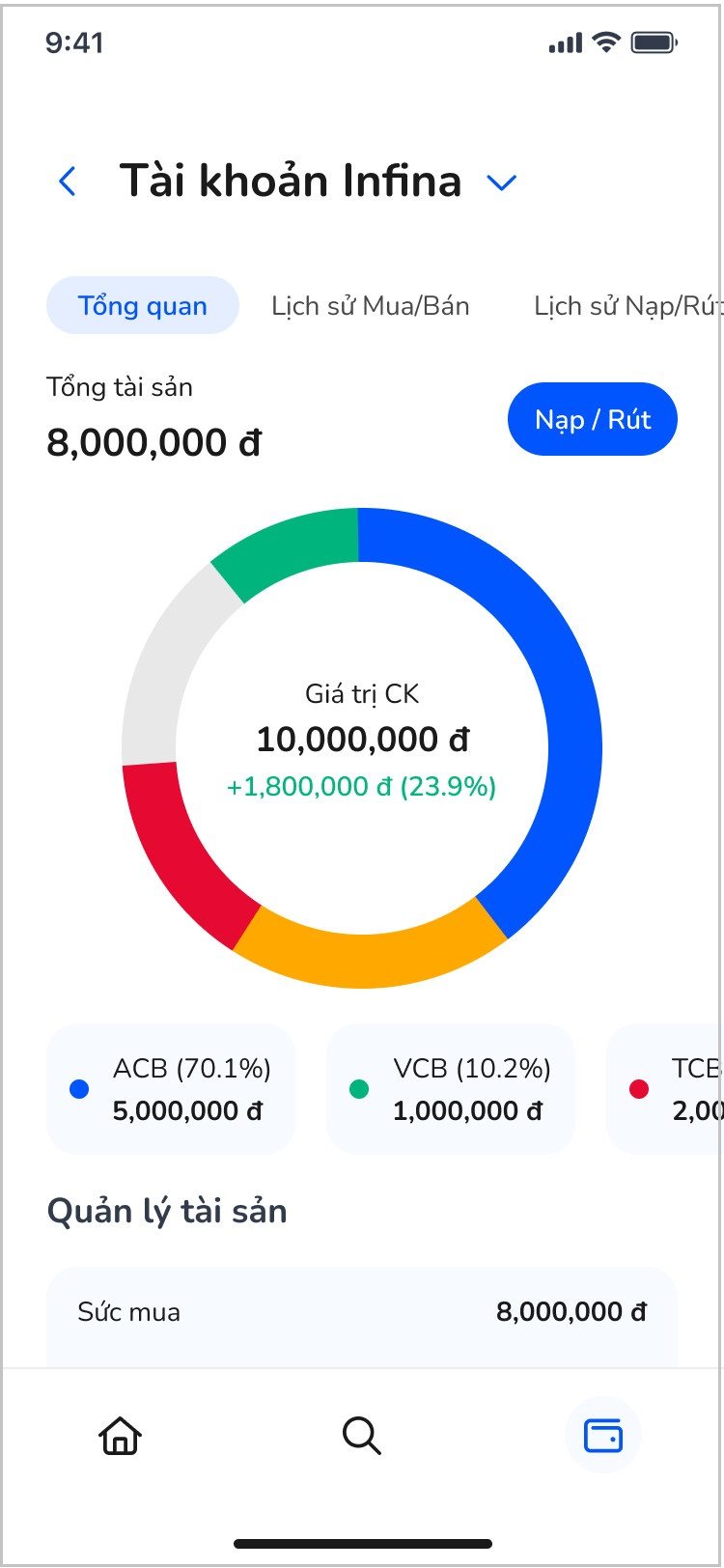The image size is (724, 1568).
Task: Go to the Home tab in bottom bar
Action: pyautogui.click(x=121, y=1435)
